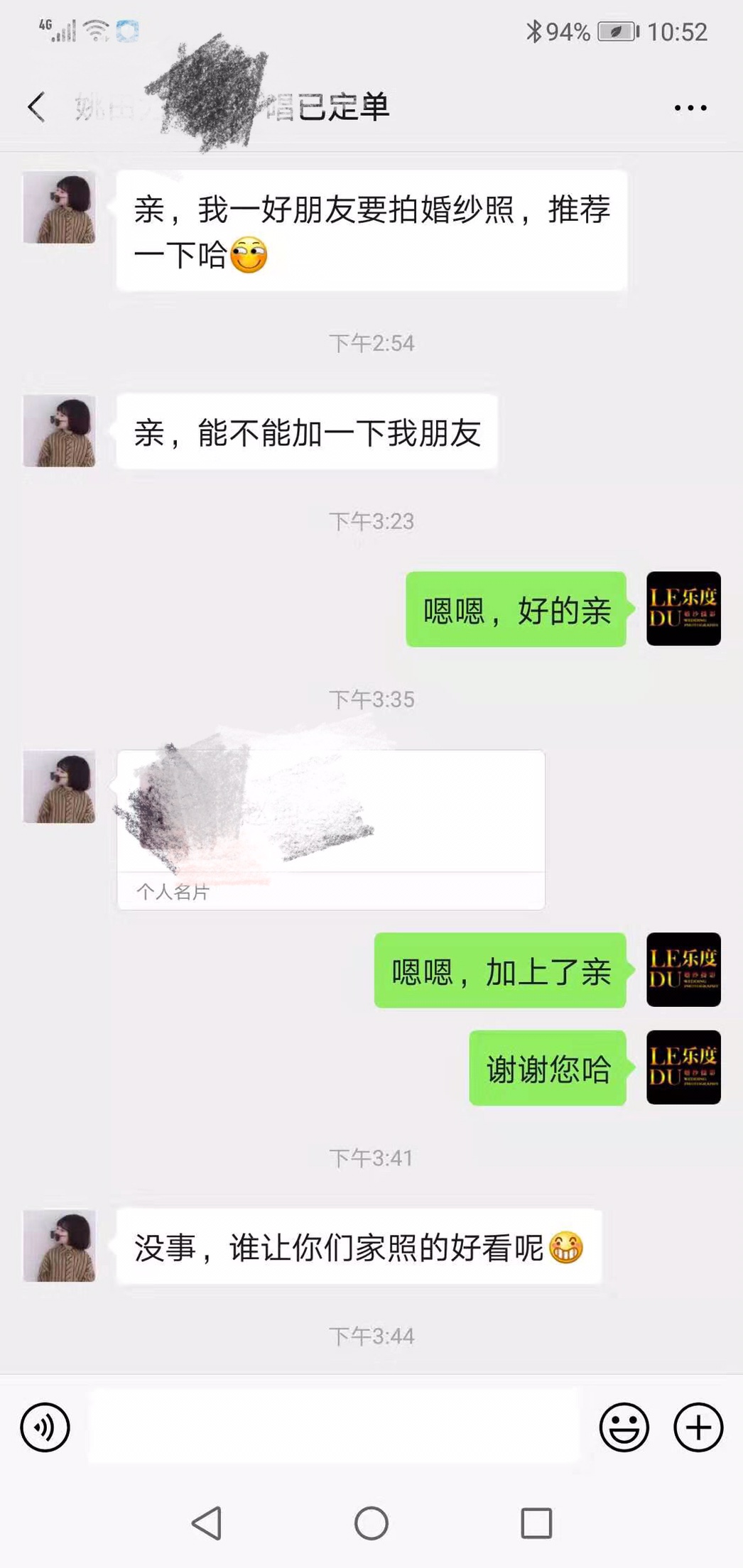
Task: Open the emoji sticker panel
Action: point(624,1427)
